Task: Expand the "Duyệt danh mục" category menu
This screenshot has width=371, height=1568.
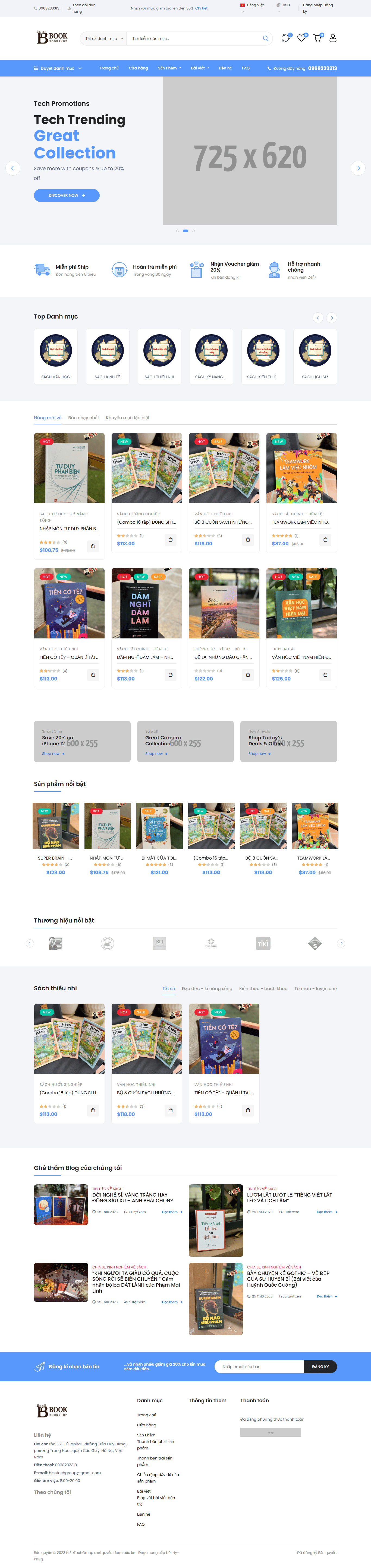Action: (x=57, y=68)
